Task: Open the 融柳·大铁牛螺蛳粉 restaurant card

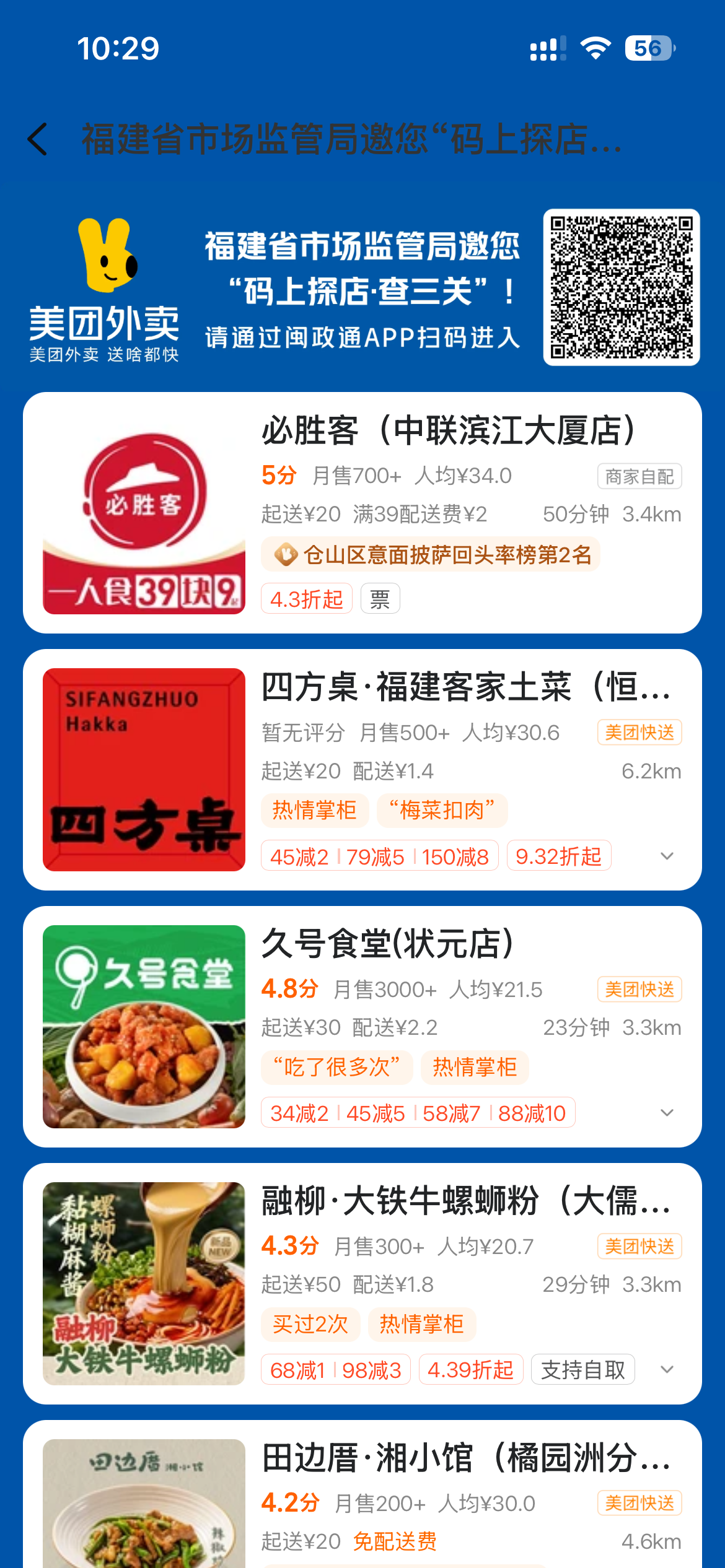Action: pos(362,1284)
